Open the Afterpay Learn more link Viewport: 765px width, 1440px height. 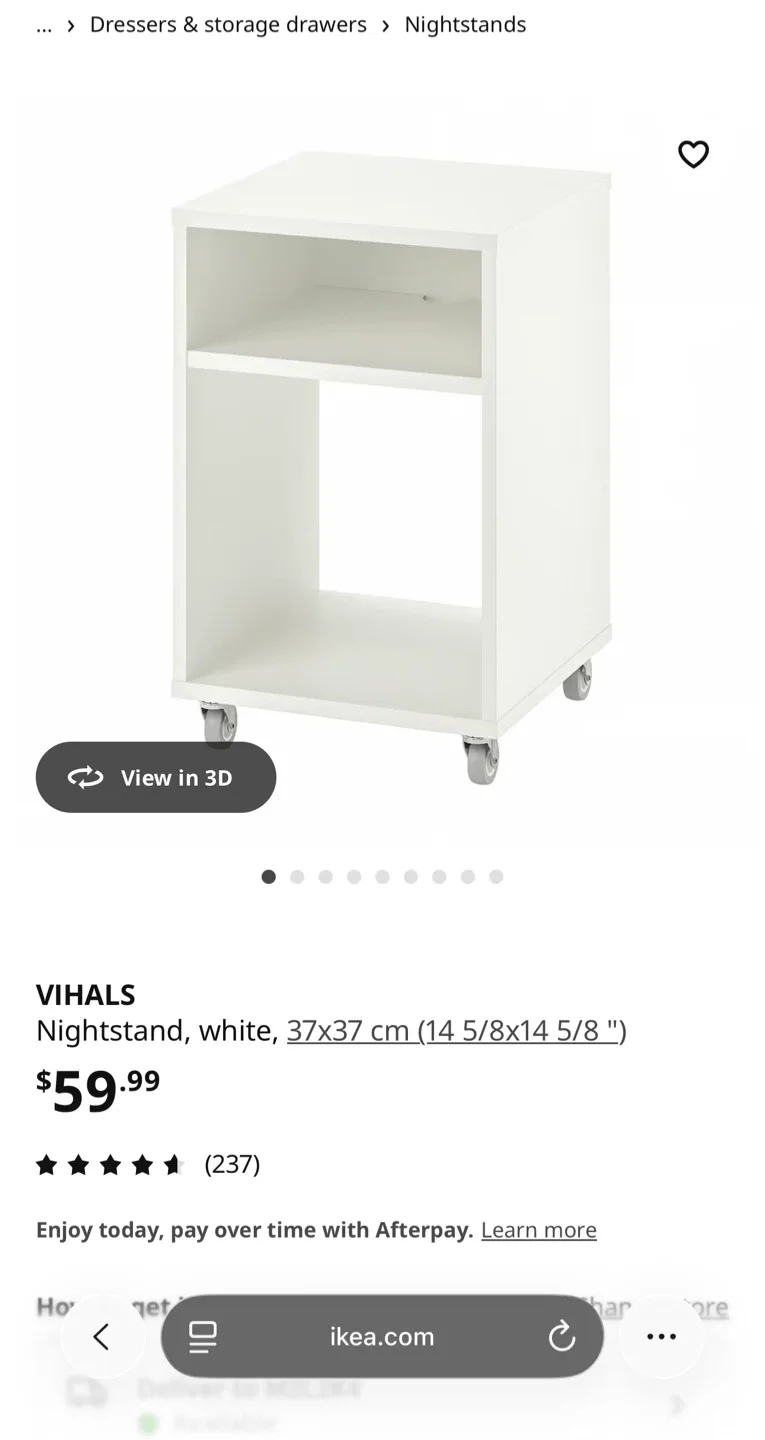(539, 1229)
